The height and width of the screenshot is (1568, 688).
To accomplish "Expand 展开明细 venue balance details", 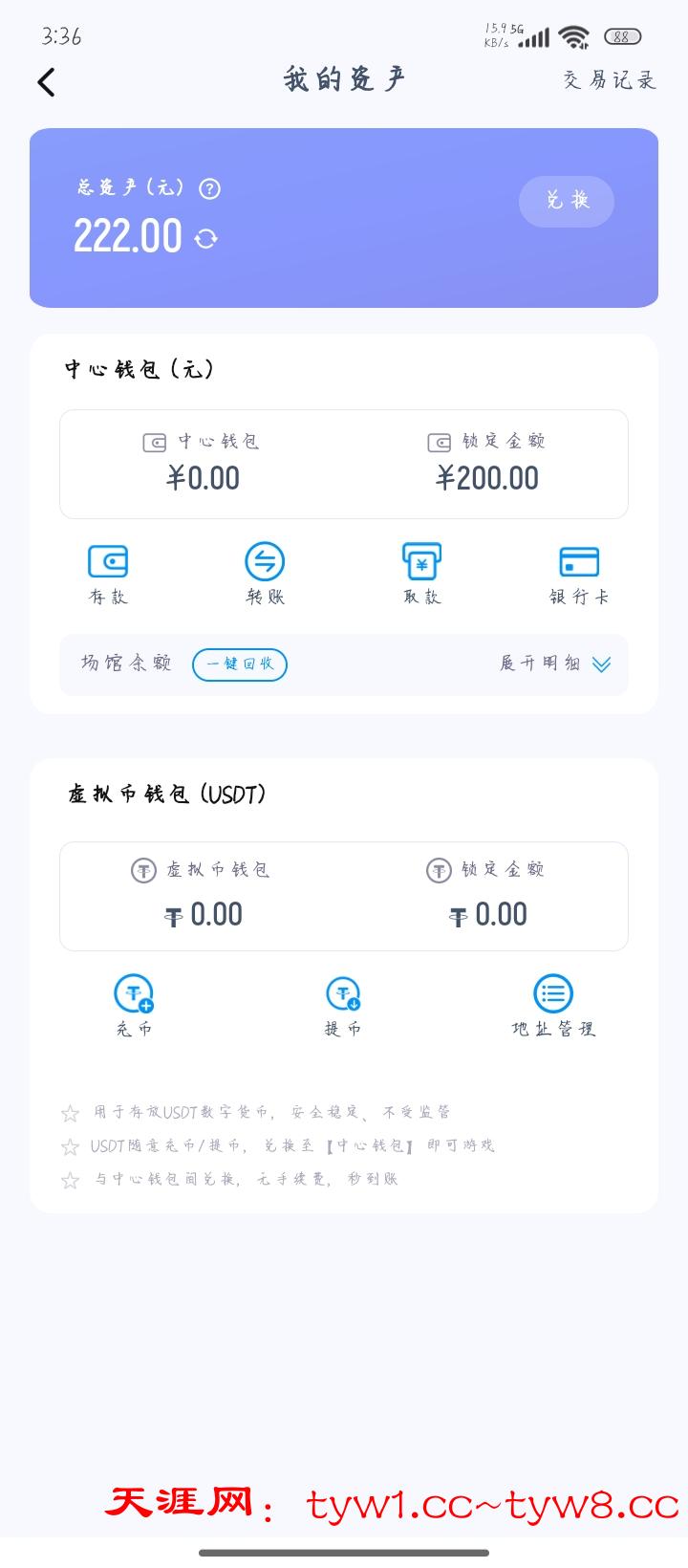I will [554, 664].
